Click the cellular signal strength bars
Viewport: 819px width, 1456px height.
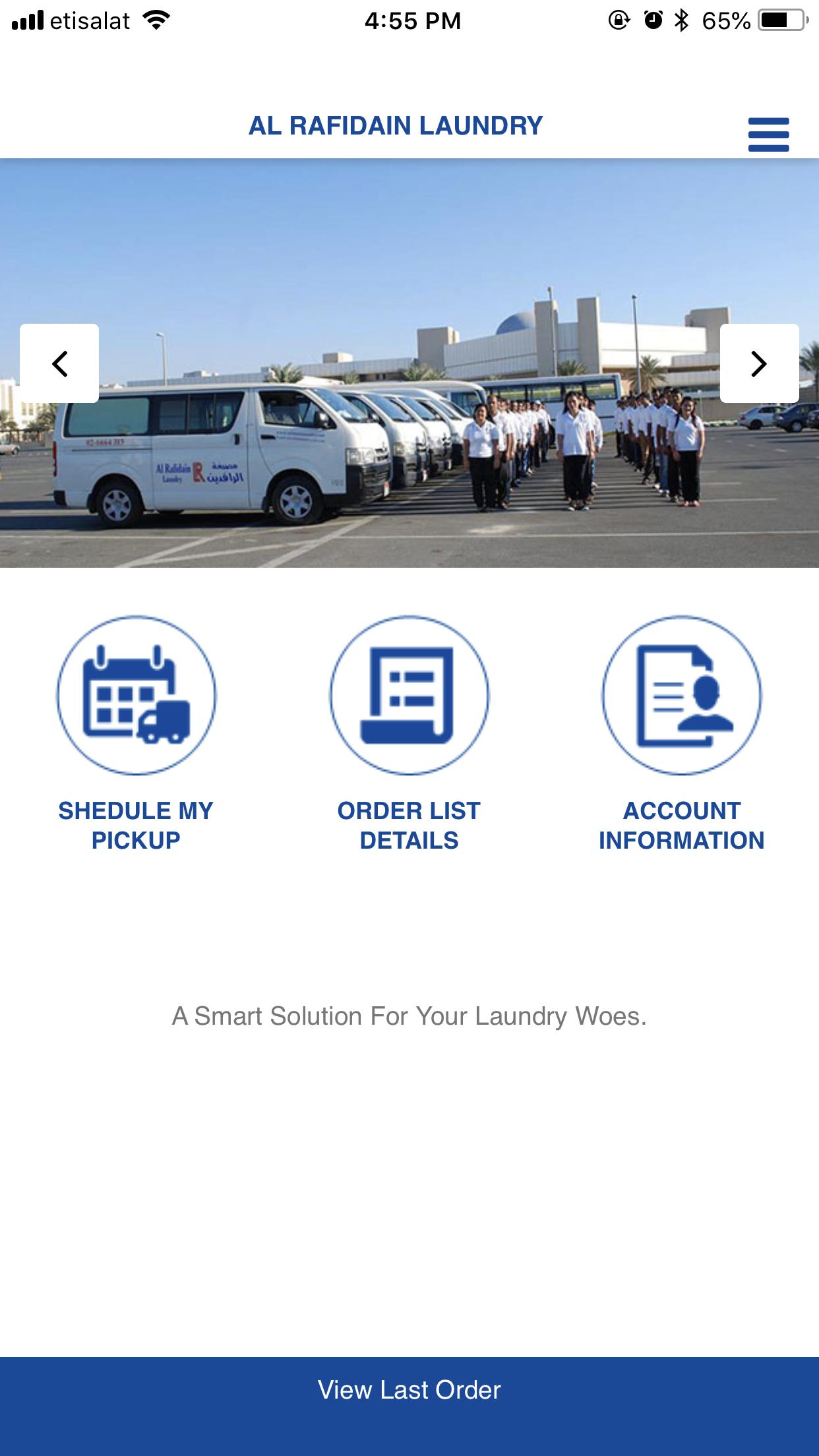coord(27,19)
